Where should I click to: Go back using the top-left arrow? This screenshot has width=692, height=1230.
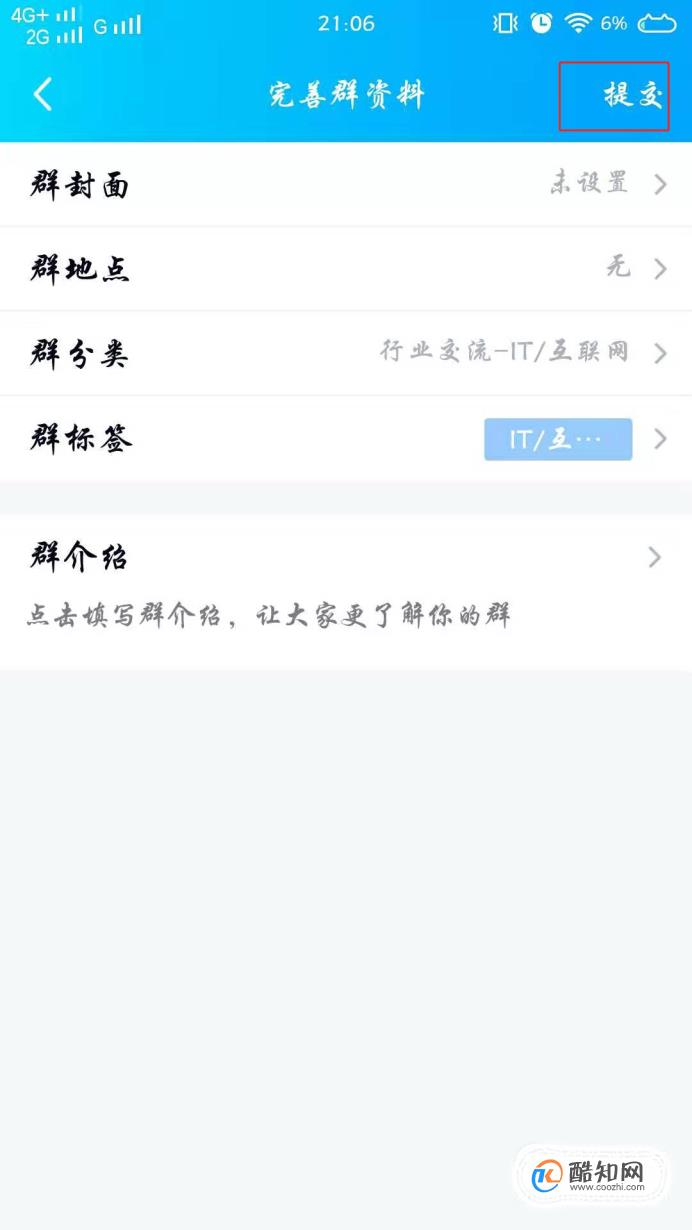[x=42, y=95]
